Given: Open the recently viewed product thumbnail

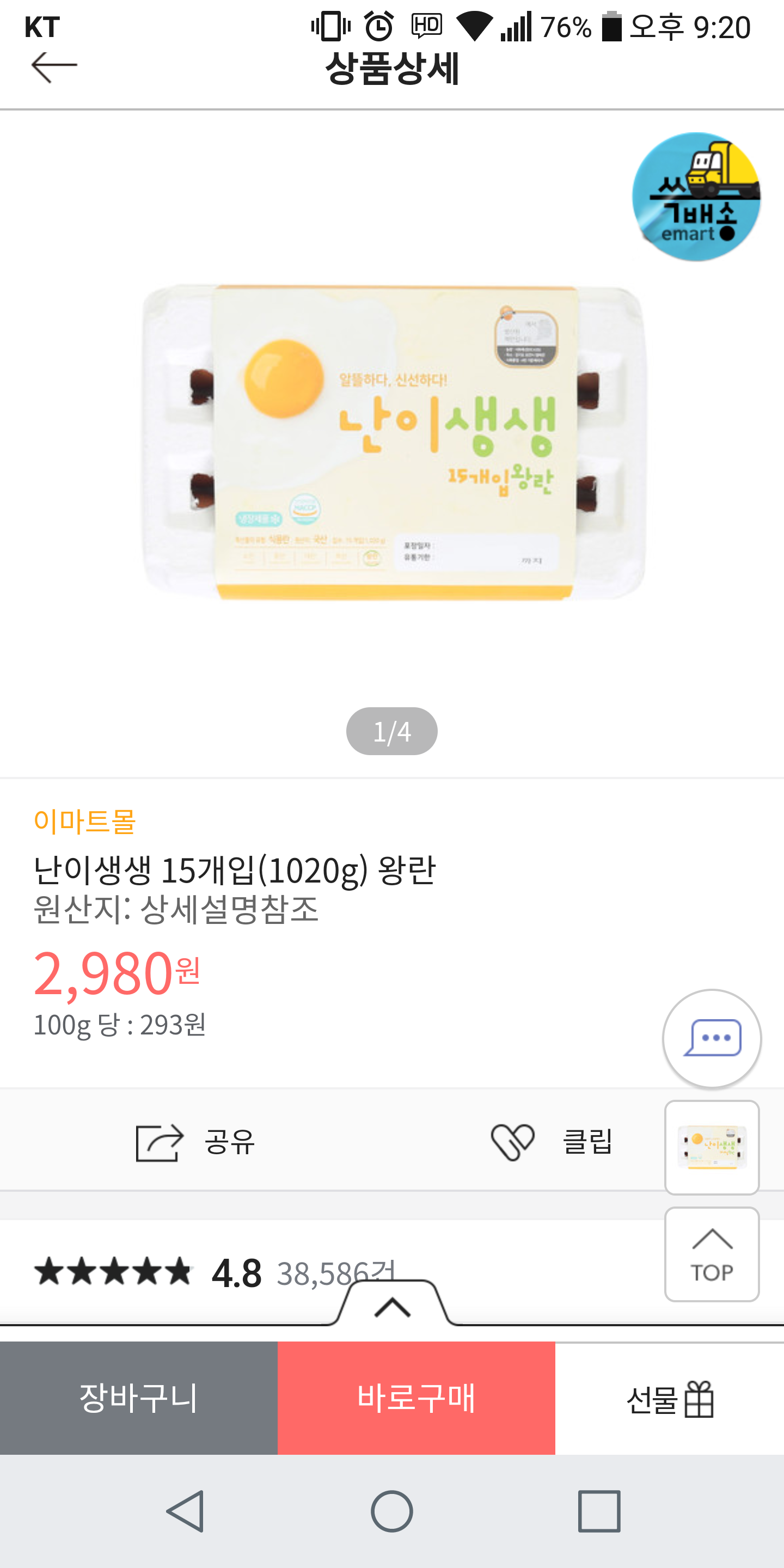Looking at the screenshot, I should pos(712,1147).
